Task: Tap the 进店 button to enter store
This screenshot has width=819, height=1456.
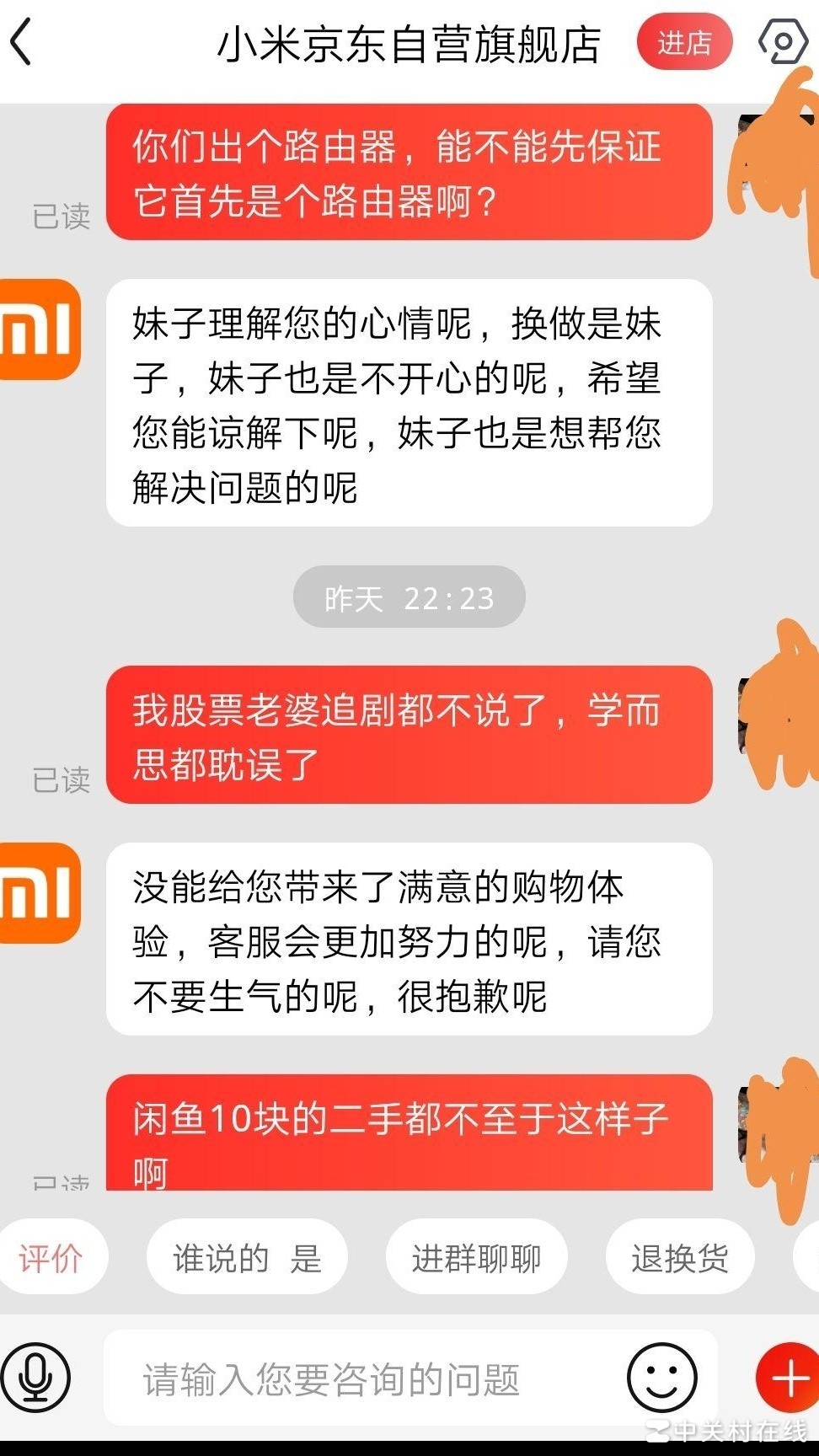Action: 685,41
